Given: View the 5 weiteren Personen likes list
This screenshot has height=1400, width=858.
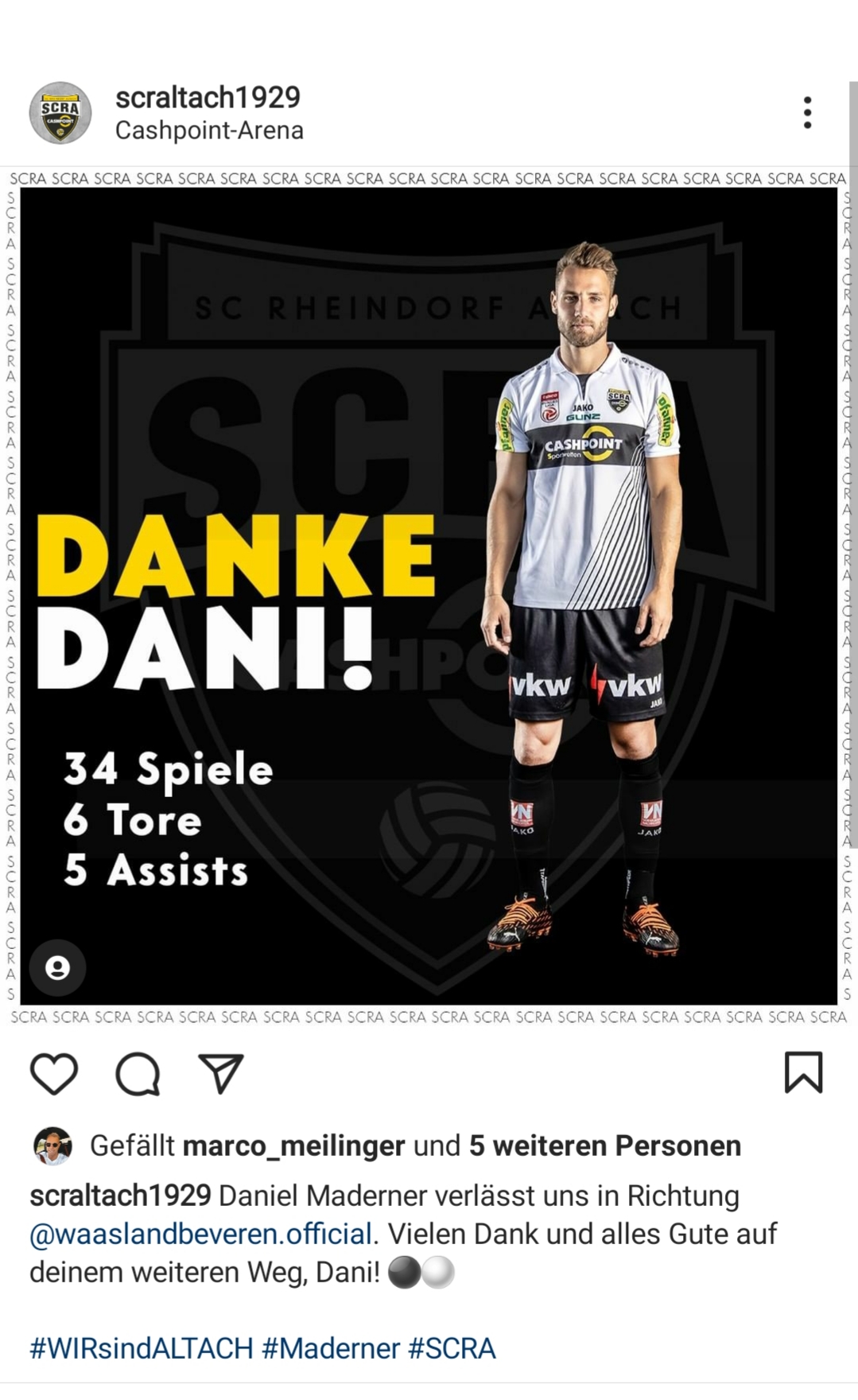Looking at the screenshot, I should point(605,1145).
